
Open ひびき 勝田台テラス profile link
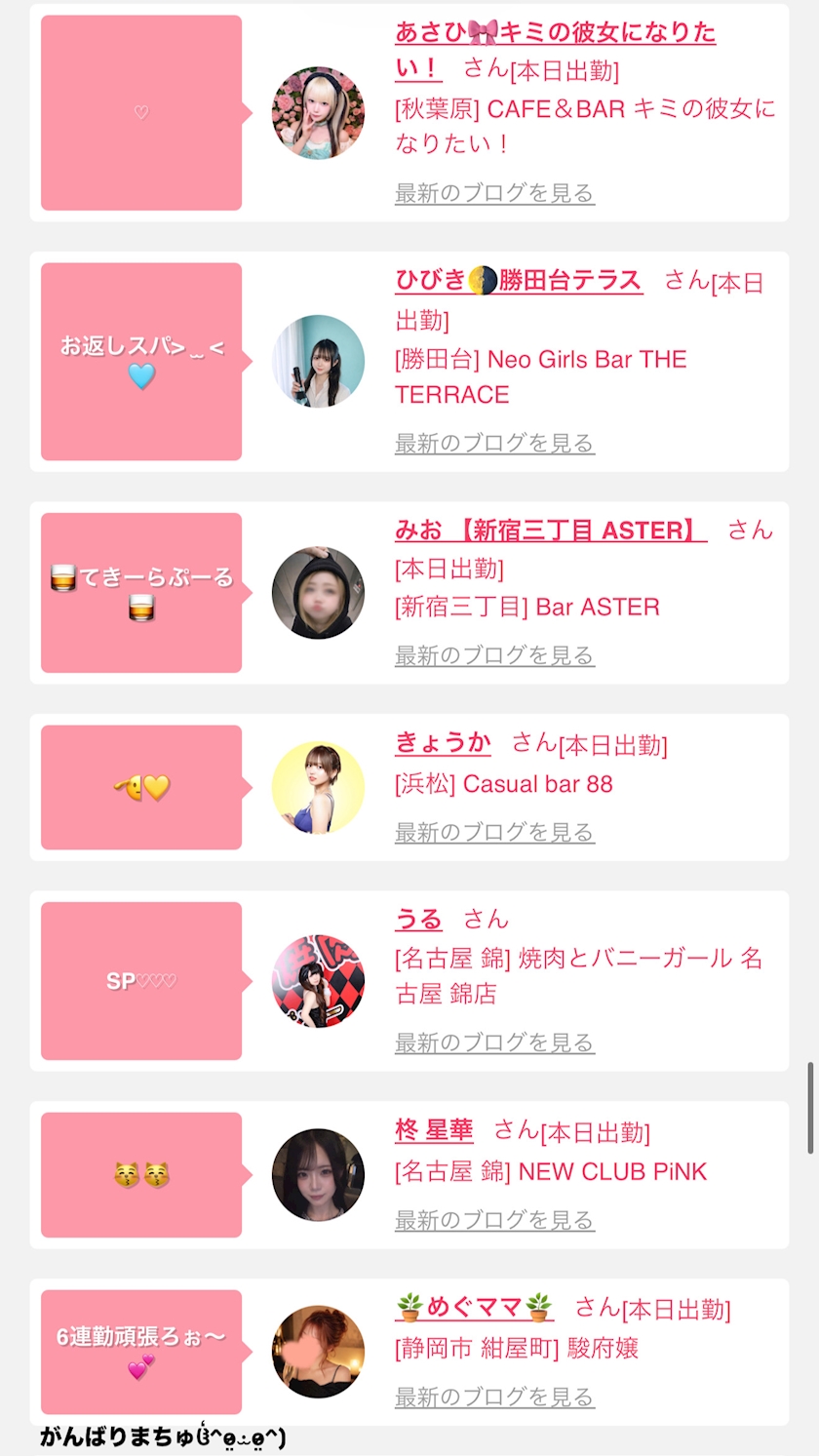519,280
